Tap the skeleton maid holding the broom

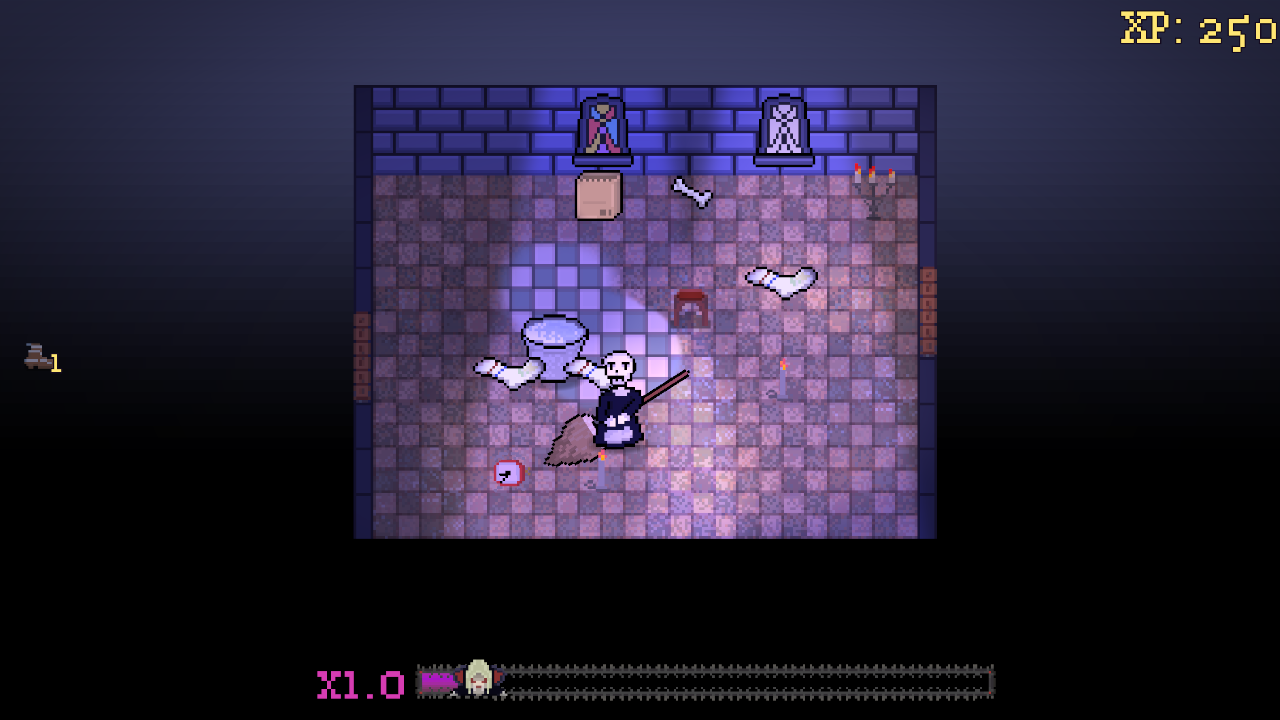point(618,400)
